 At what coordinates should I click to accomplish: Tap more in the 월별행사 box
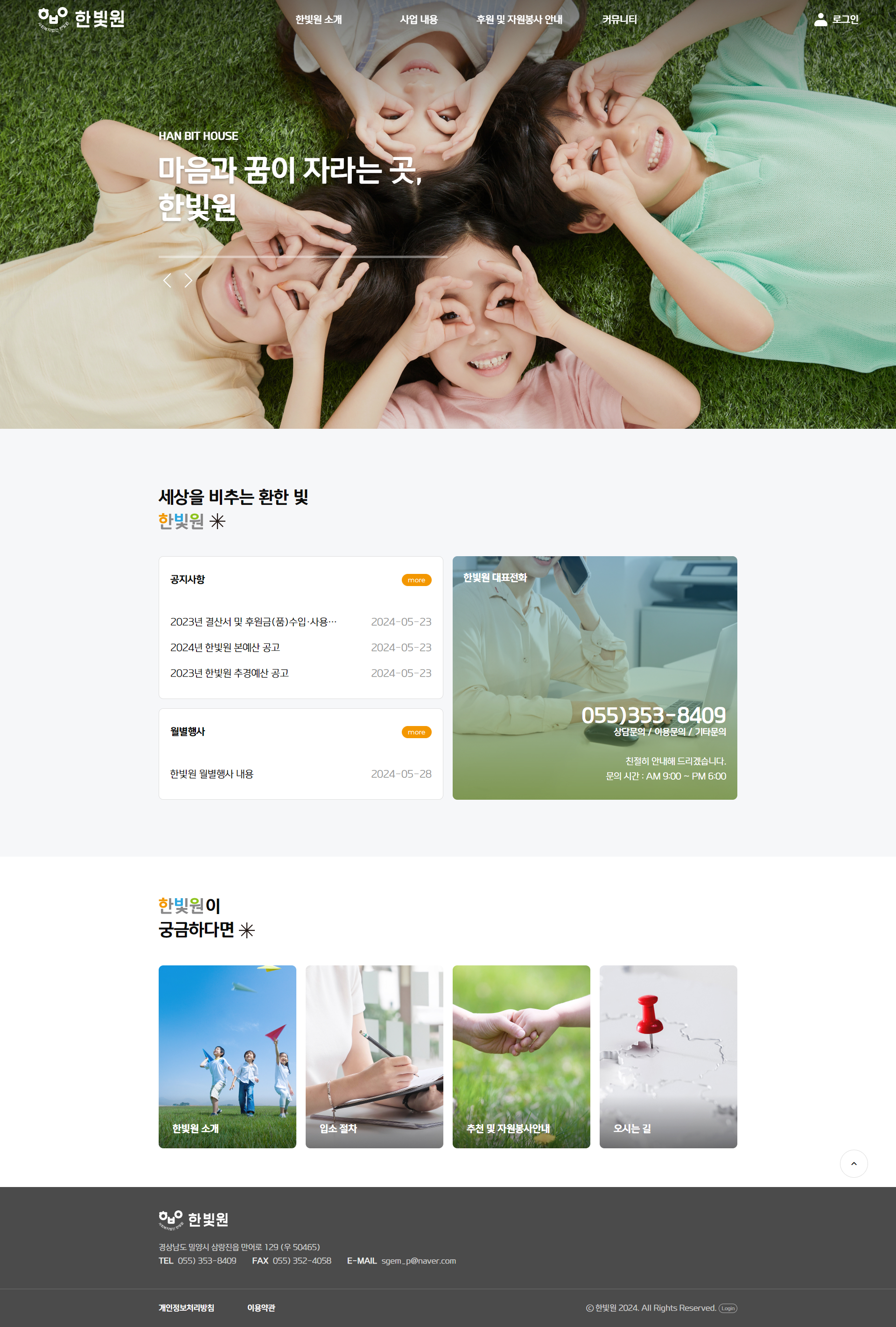[x=416, y=732]
